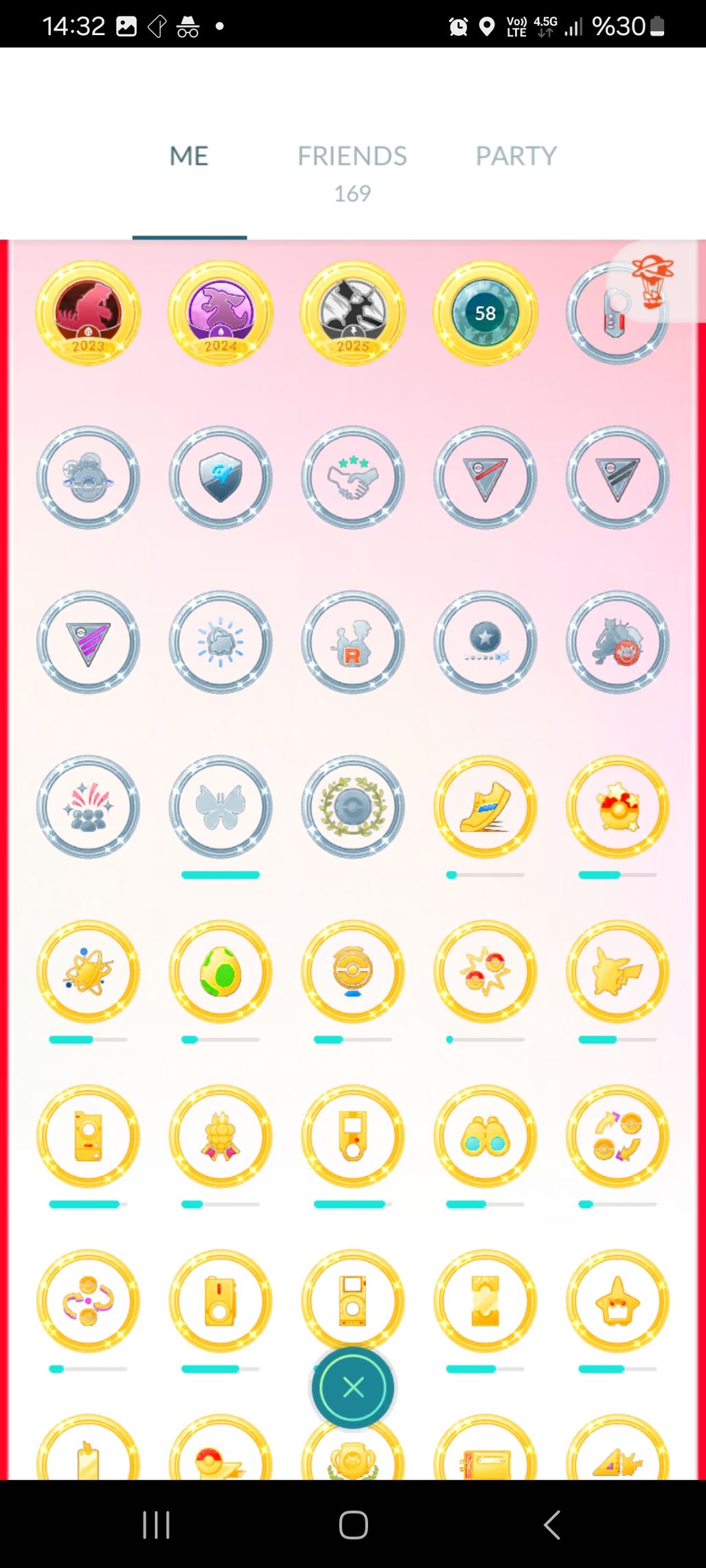This screenshot has width=706, height=1568.
Task: Go back using the system back button
Action: coord(551,1525)
